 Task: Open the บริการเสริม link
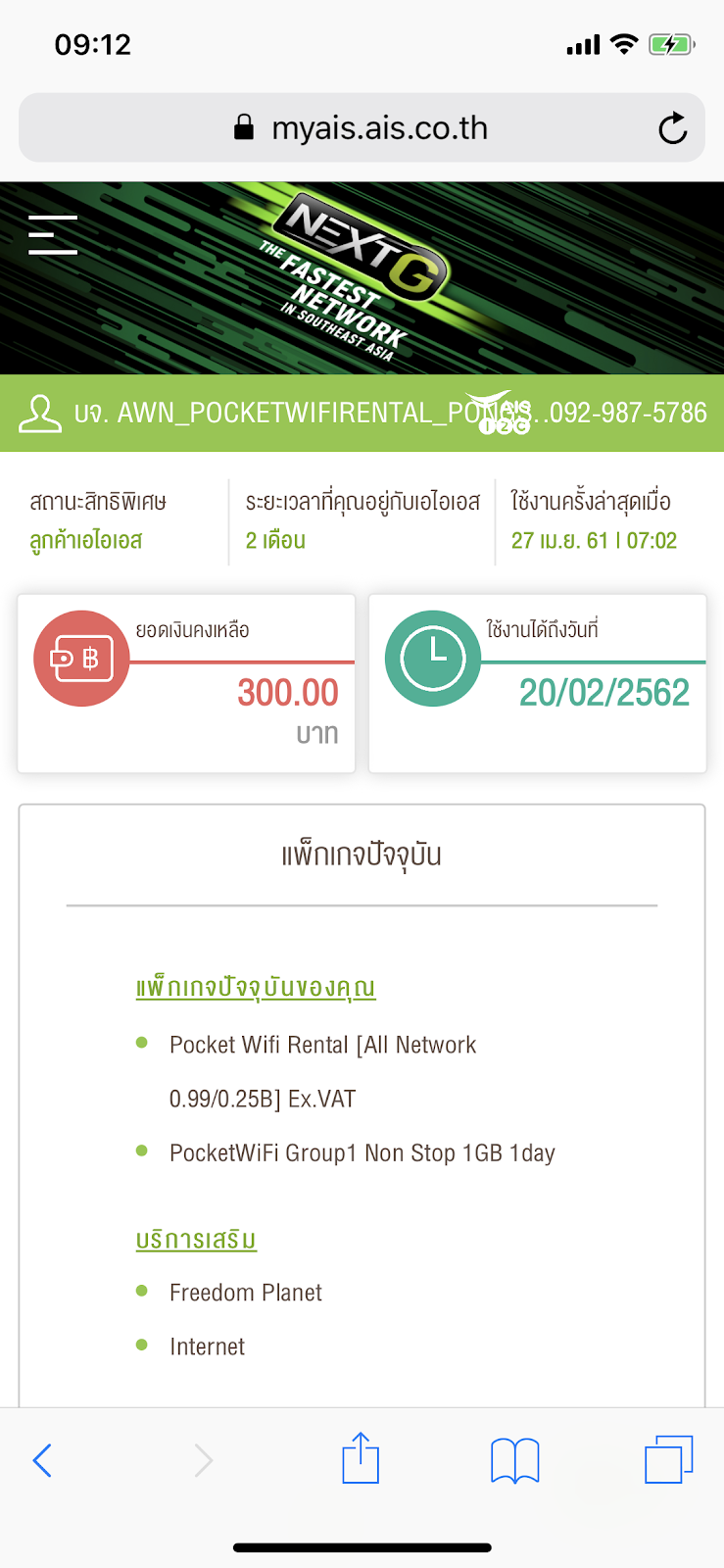[x=196, y=1240]
